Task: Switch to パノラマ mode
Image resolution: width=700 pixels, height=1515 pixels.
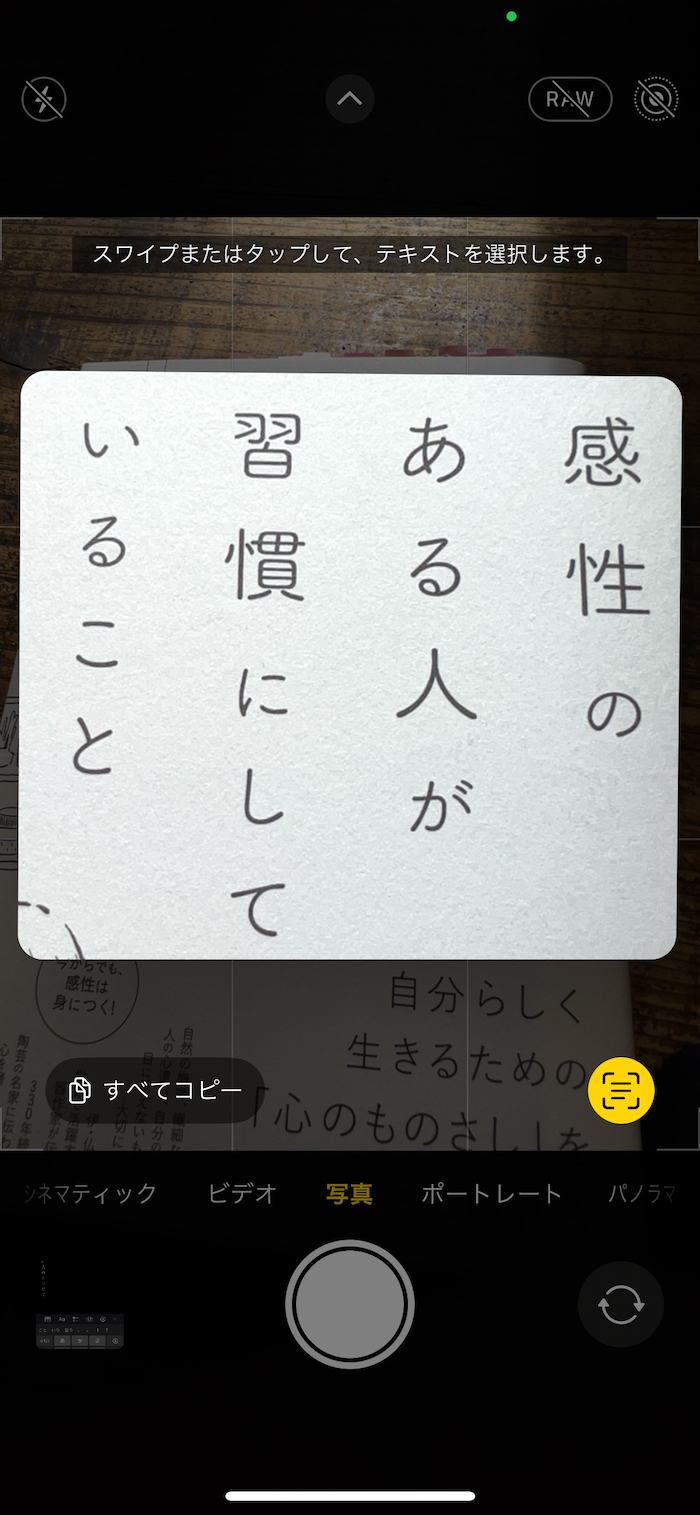Action: click(x=643, y=1193)
